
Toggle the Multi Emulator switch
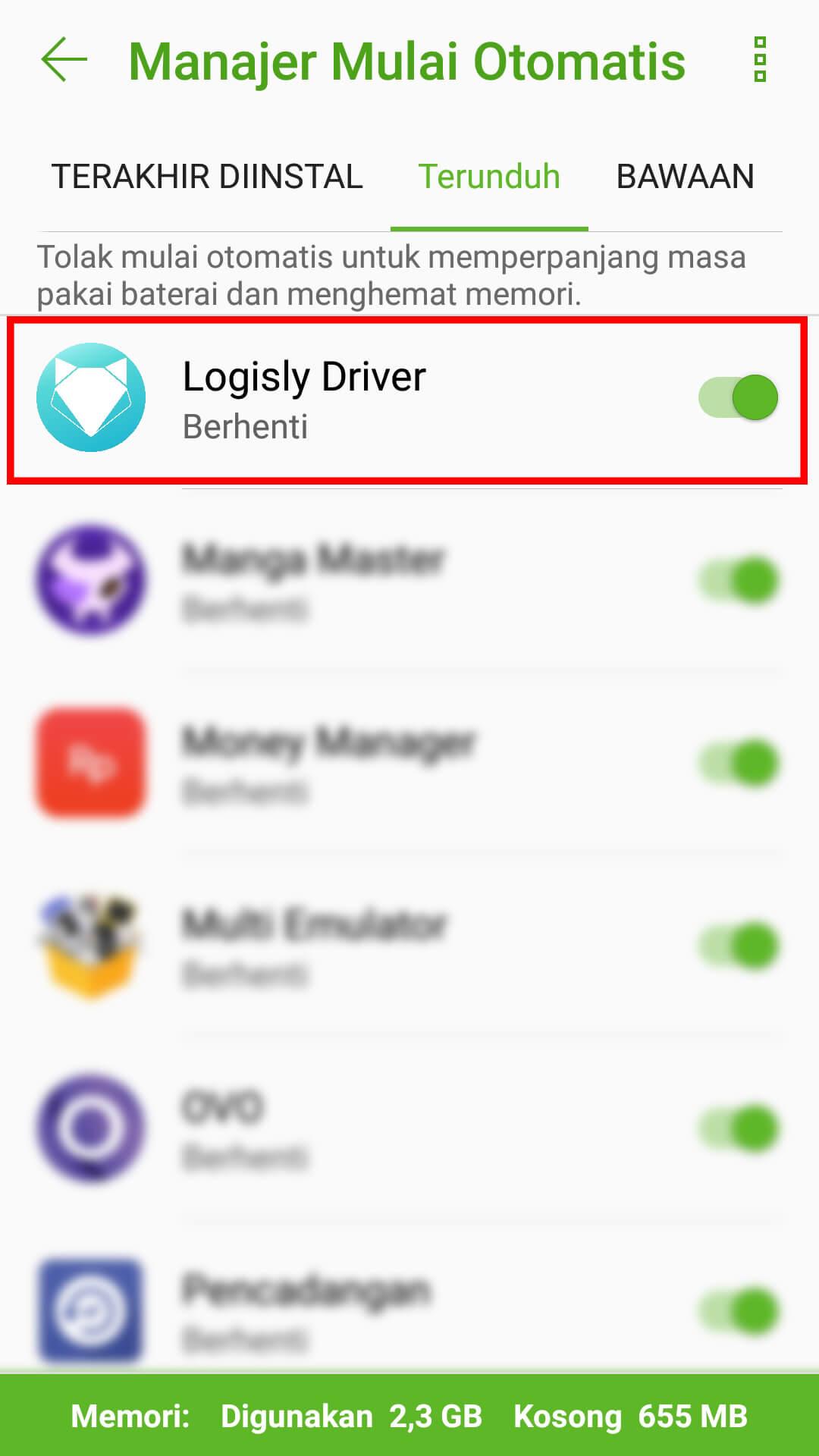739,946
